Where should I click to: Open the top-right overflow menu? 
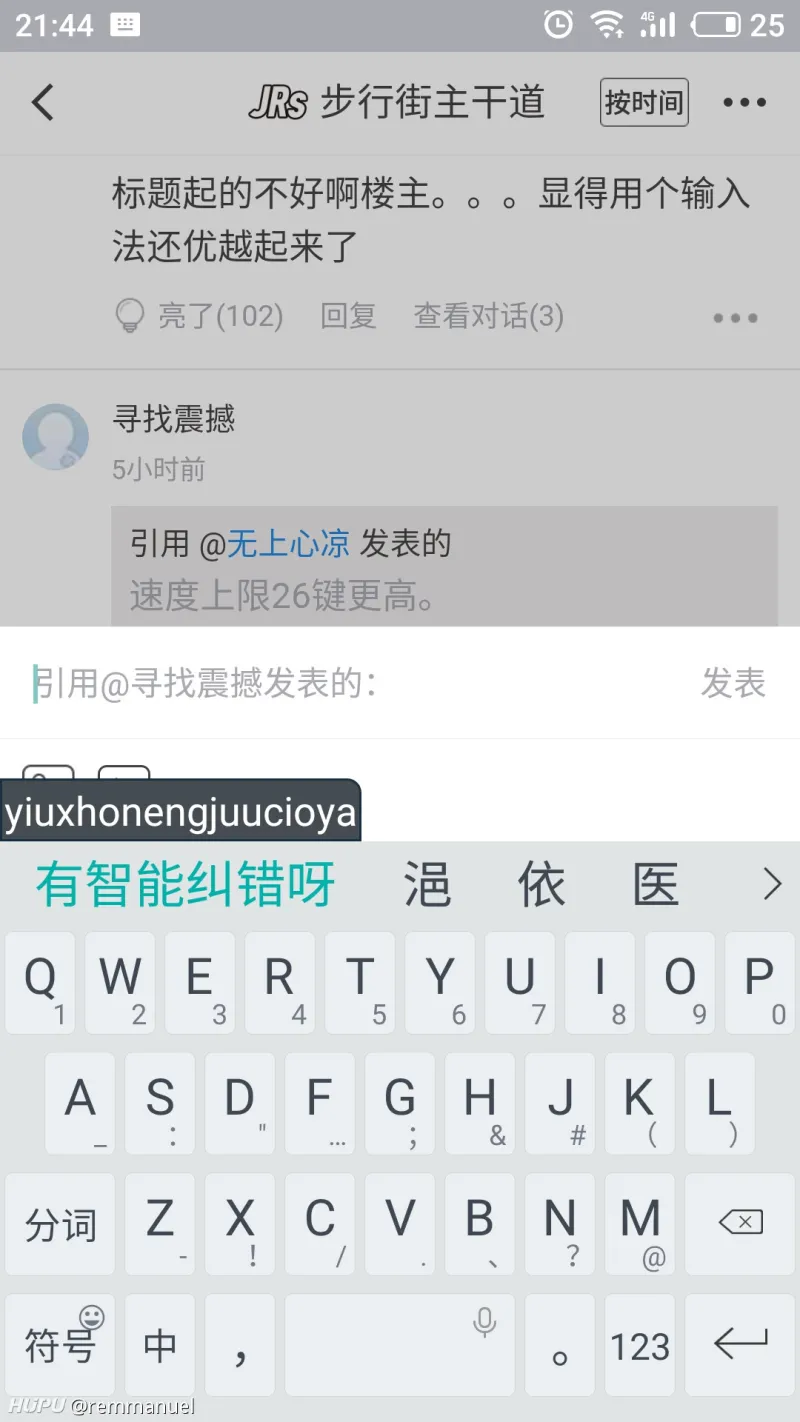[x=744, y=102]
